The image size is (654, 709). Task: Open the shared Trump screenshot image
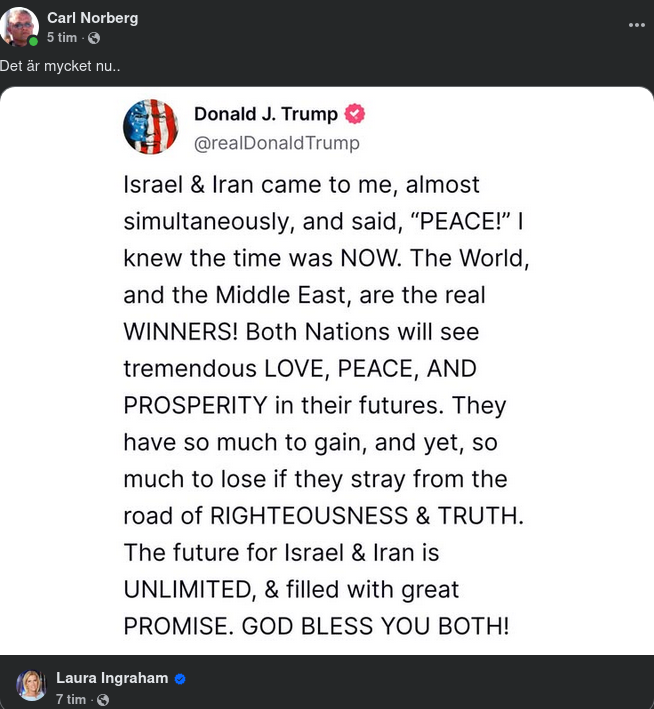(x=326, y=370)
